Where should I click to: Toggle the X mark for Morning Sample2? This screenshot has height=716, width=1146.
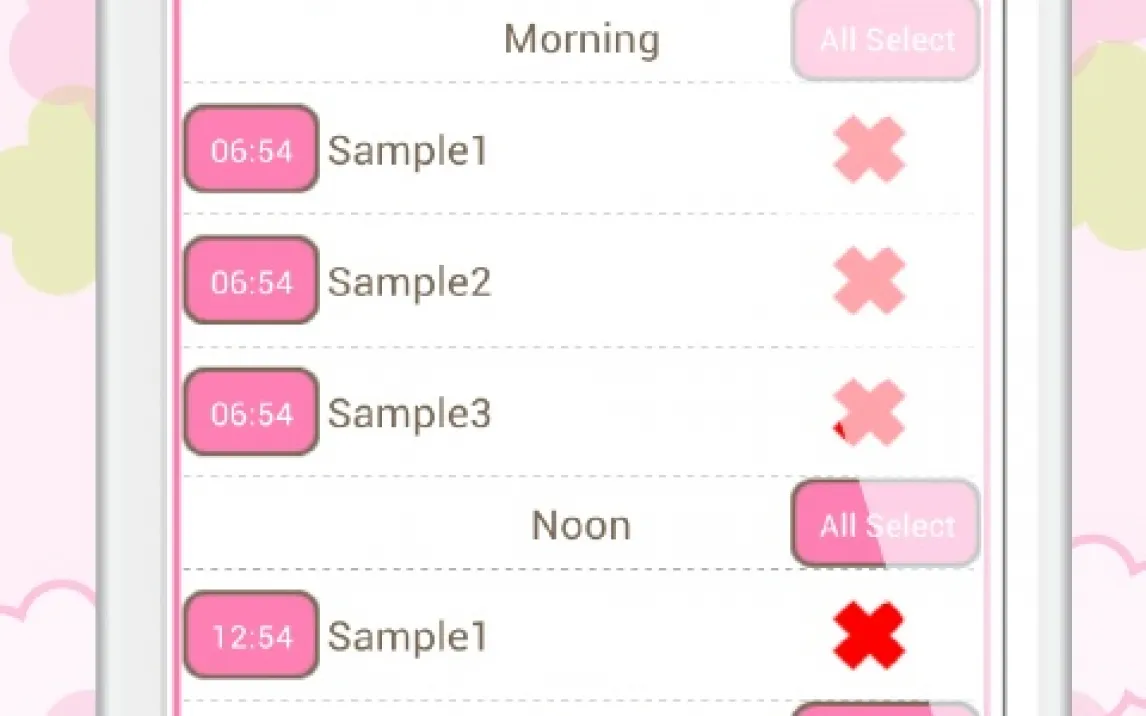click(x=869, y=281)
